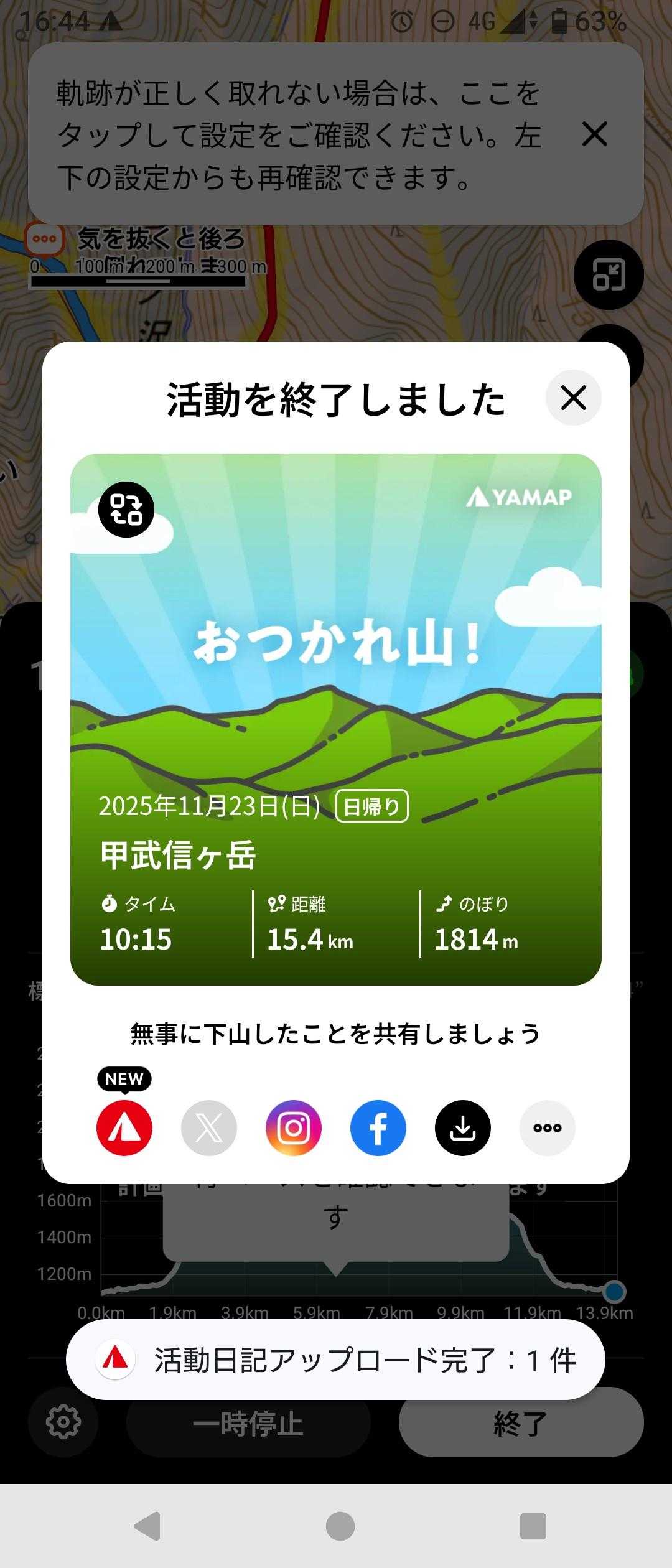Screen dimensions: 672x1568
Task: Go to the device home screen
Action: point(340,1526)
